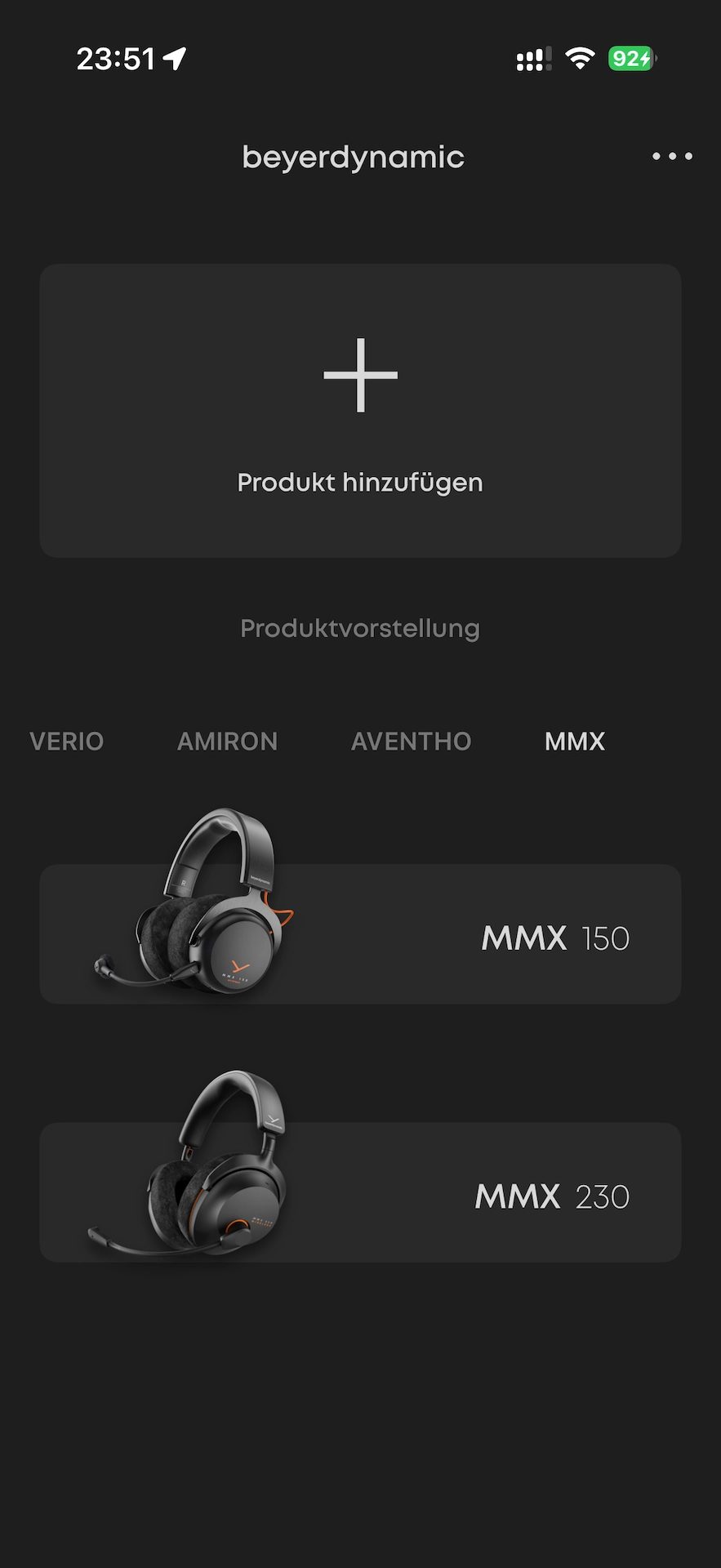Open the MMX 150 headset card
This screenshot has width=721, height=1568.
(360, 933)
